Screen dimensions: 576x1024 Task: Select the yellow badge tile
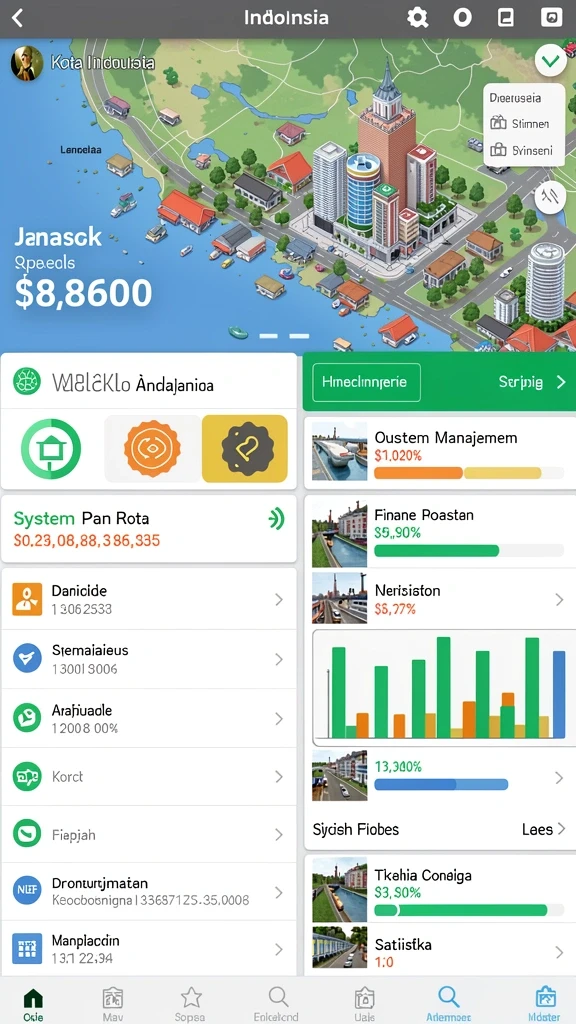point(245,449)
